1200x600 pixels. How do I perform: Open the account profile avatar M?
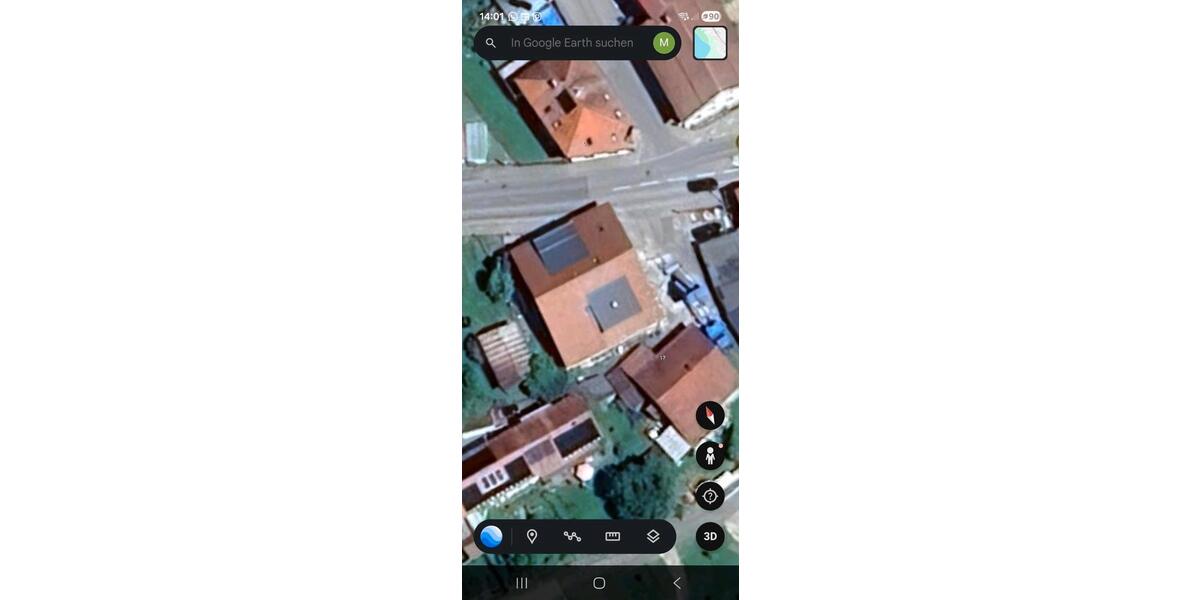(x=663, y=43)
